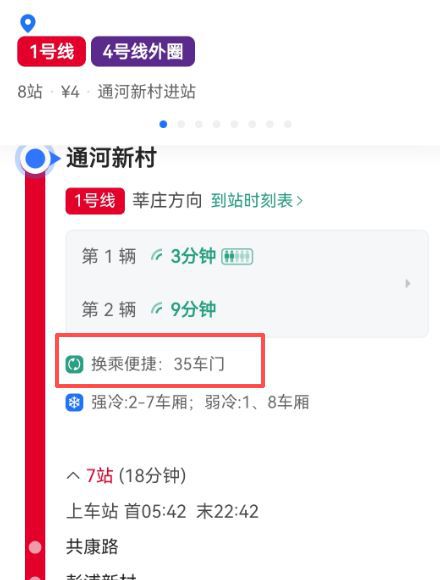Open the train arrival card showing 第1辆 3分钟
The height and width of the screenshot is (580, 440).
247,283
